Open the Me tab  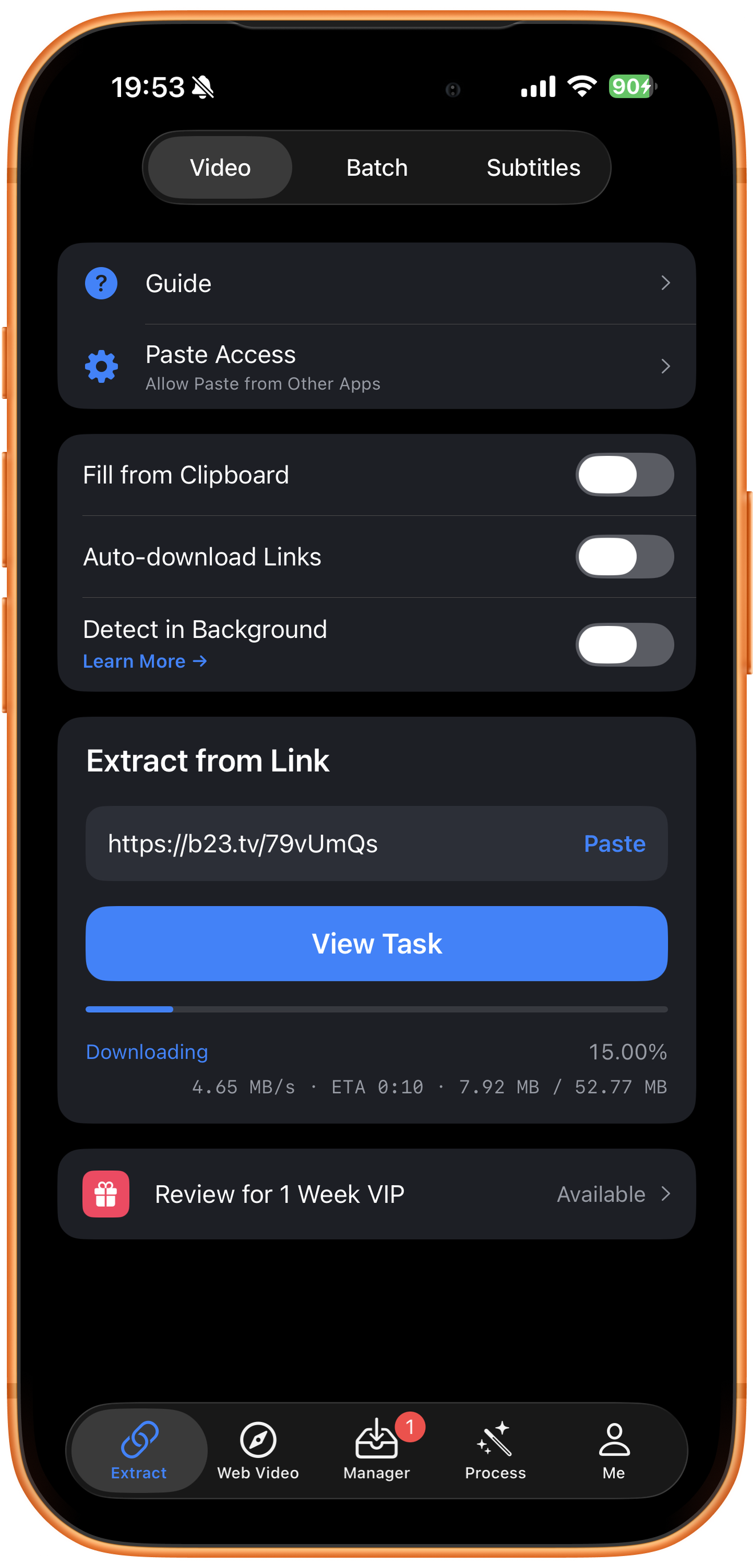click(x=614, y=1451)
